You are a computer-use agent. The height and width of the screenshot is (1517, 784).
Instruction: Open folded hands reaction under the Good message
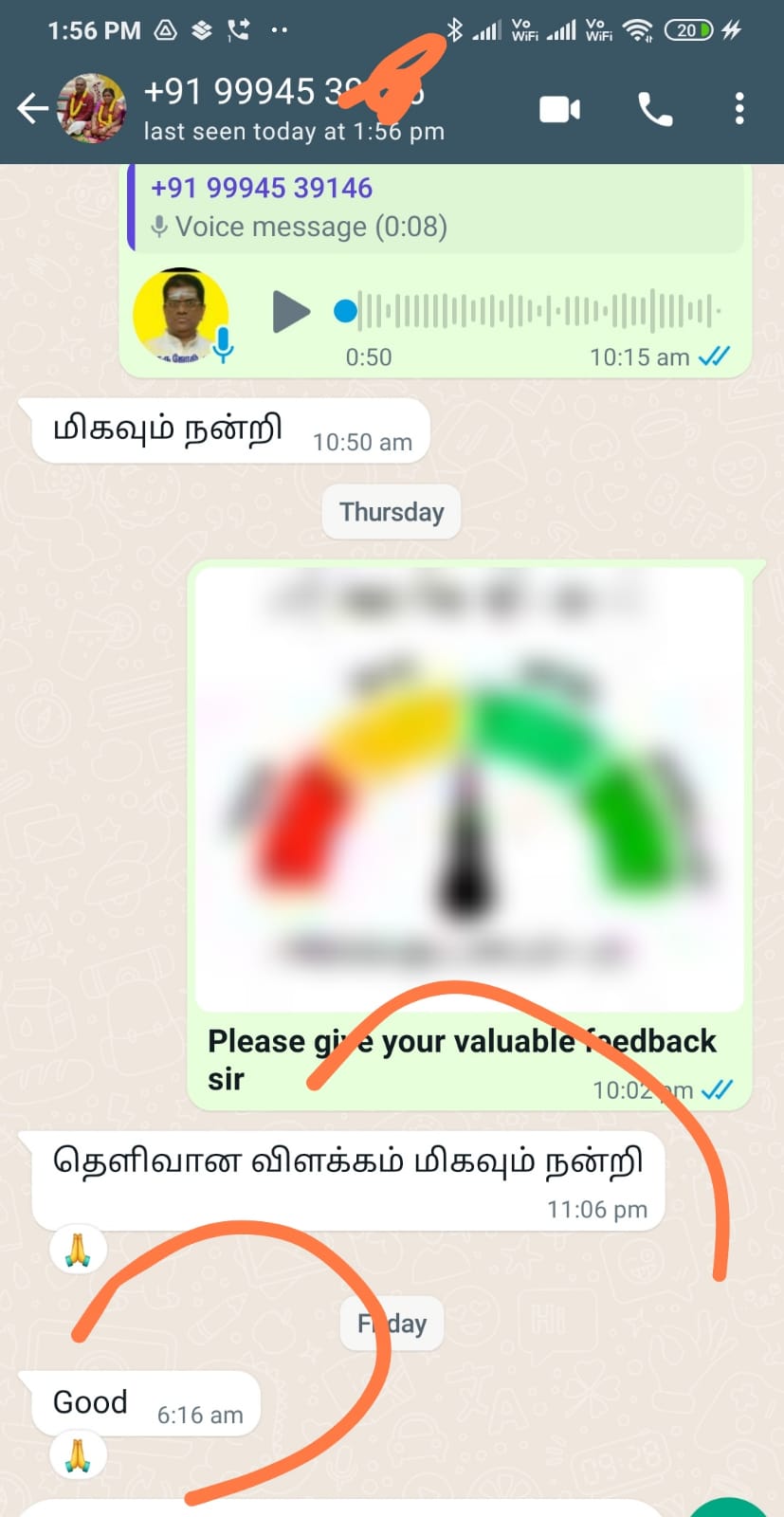click(78, 1455)
